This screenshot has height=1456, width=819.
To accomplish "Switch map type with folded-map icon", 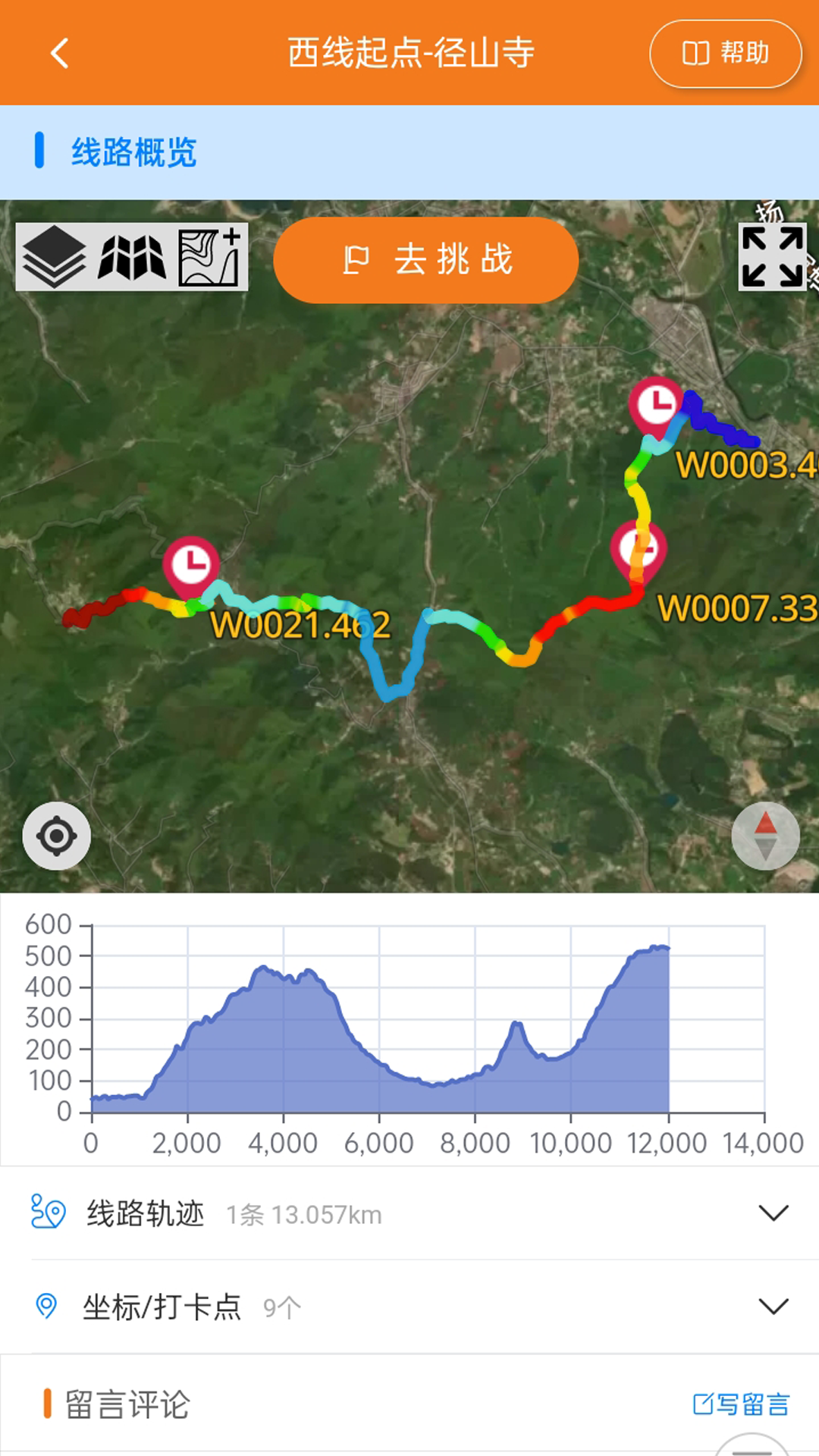I will [131, 257].
